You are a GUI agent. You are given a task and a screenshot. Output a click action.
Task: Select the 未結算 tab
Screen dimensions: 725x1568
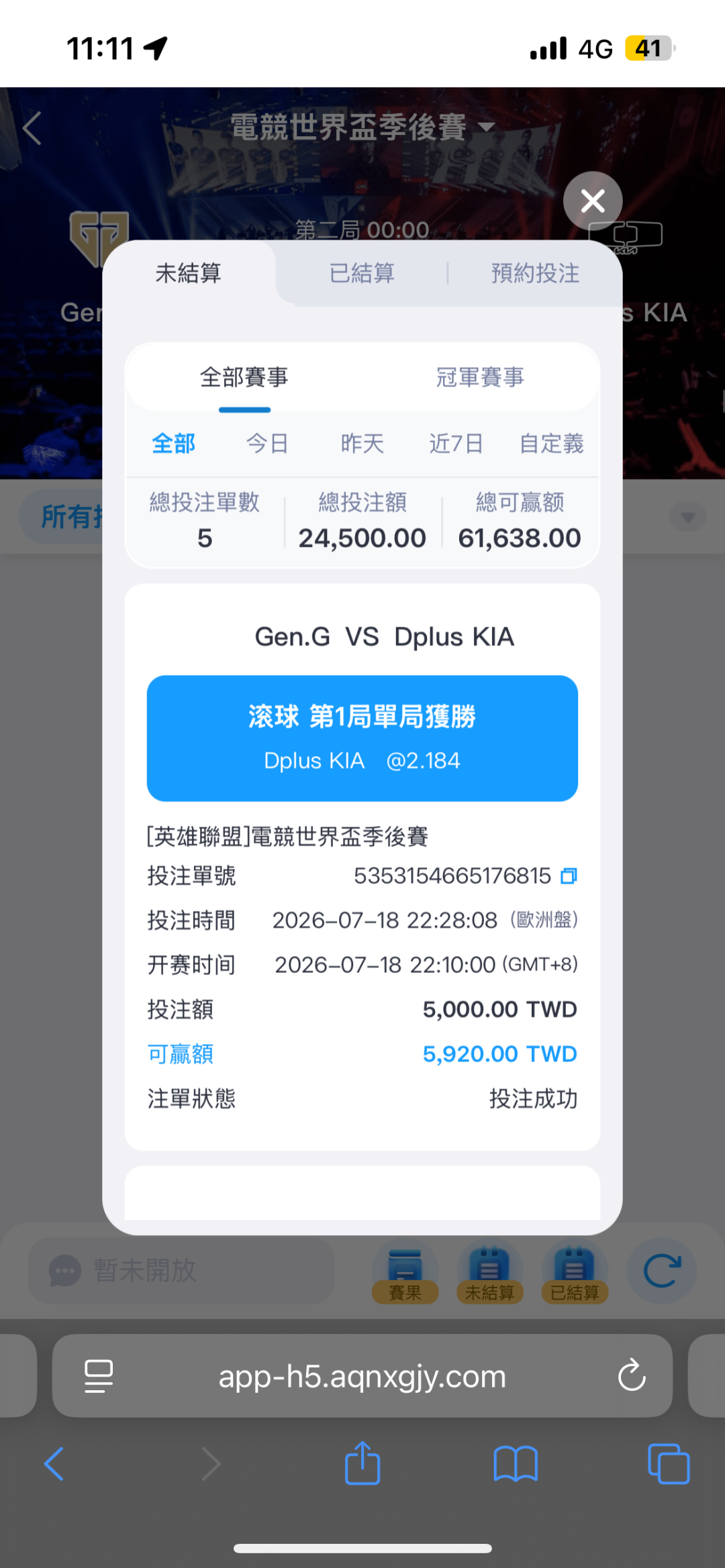coord(189,274)
